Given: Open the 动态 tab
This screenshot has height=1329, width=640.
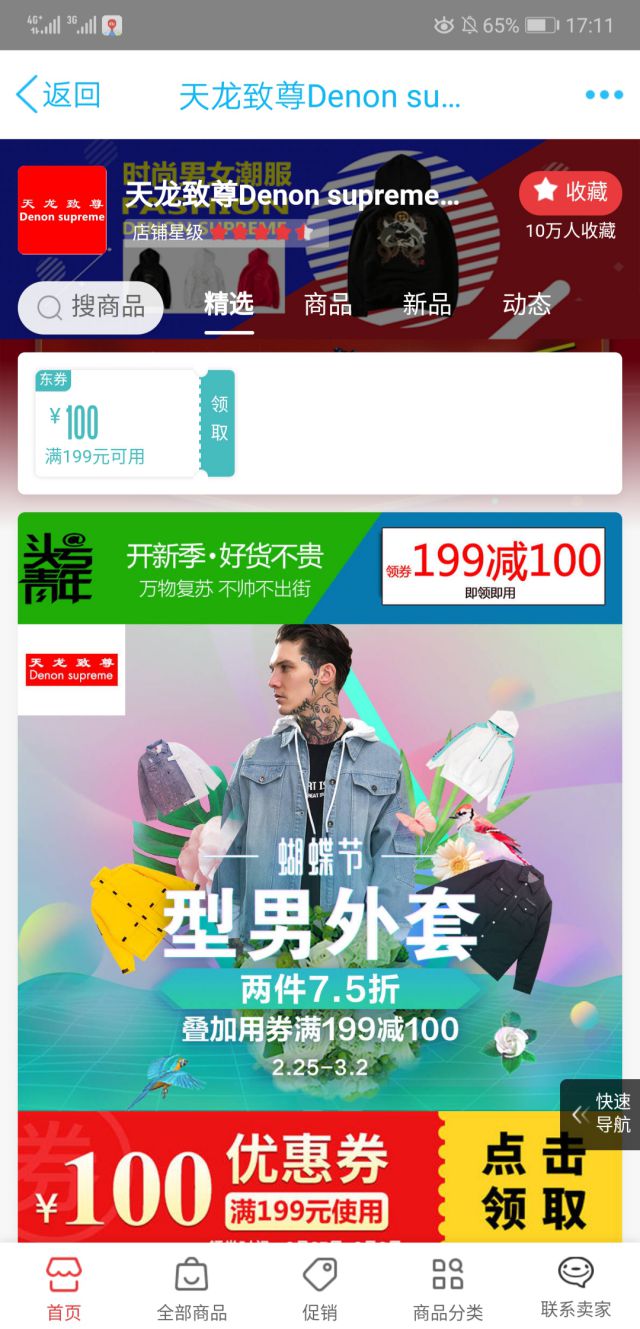Looking at the screenshot, I should 527,305.
